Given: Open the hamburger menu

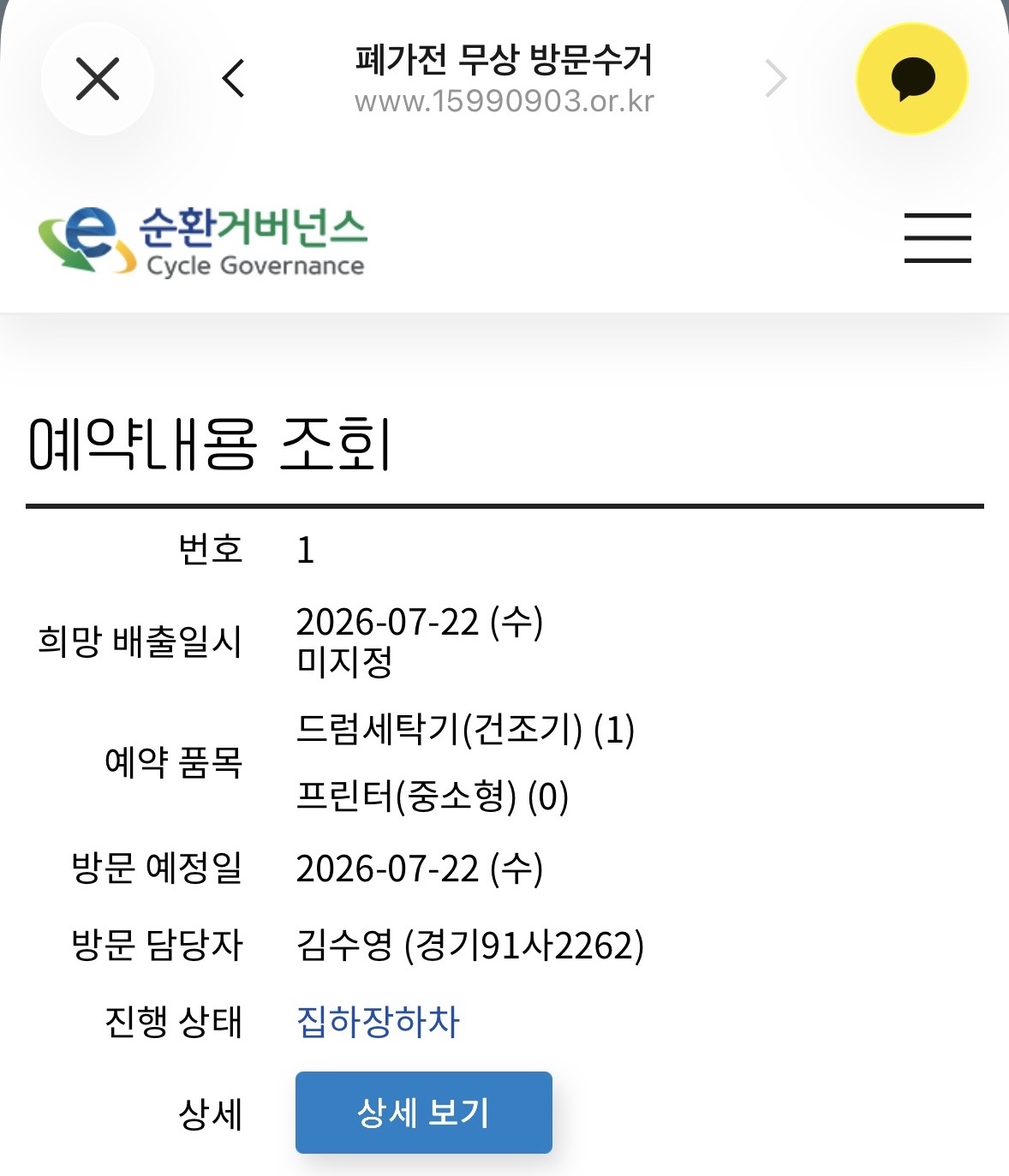Looking at the screenshot, I should (938, 238).
